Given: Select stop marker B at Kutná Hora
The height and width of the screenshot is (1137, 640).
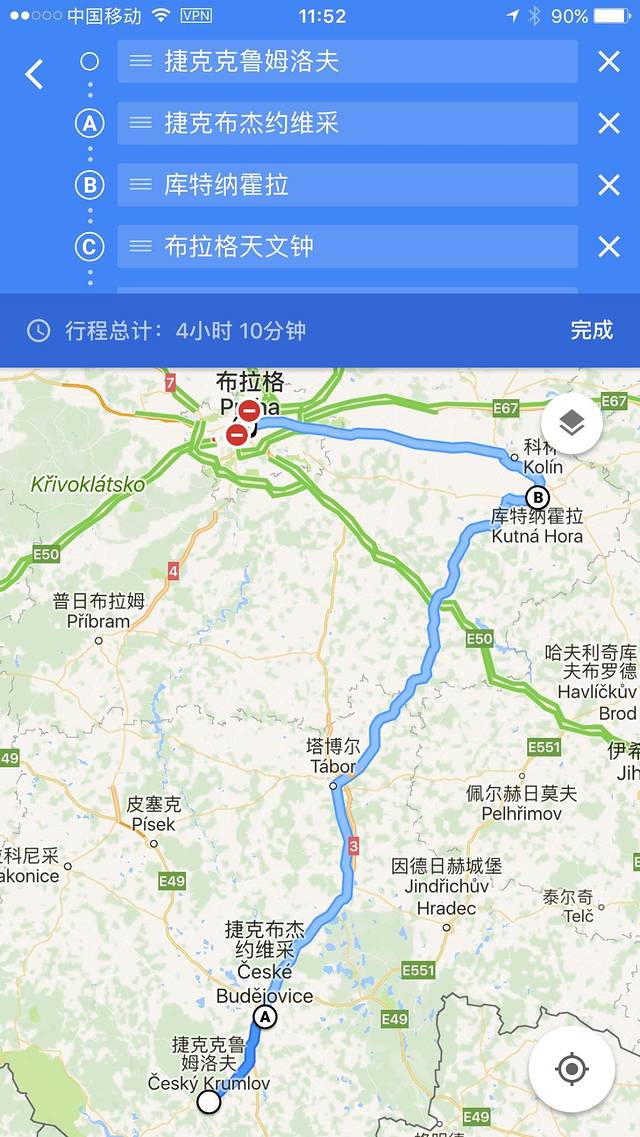Looking at the screenshot, I should pos(537,497).
